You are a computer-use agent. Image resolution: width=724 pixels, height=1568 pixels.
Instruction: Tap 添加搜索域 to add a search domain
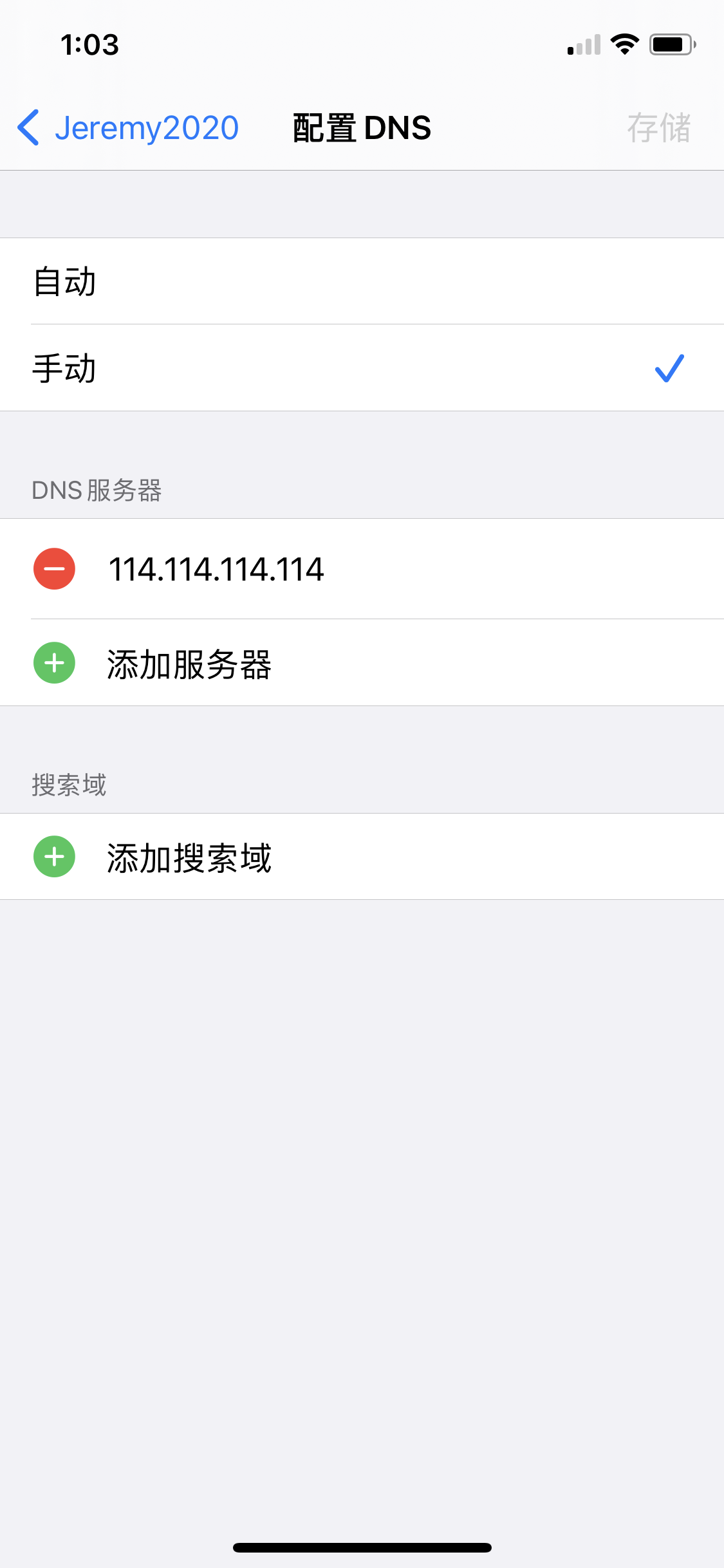click(189, 857)
